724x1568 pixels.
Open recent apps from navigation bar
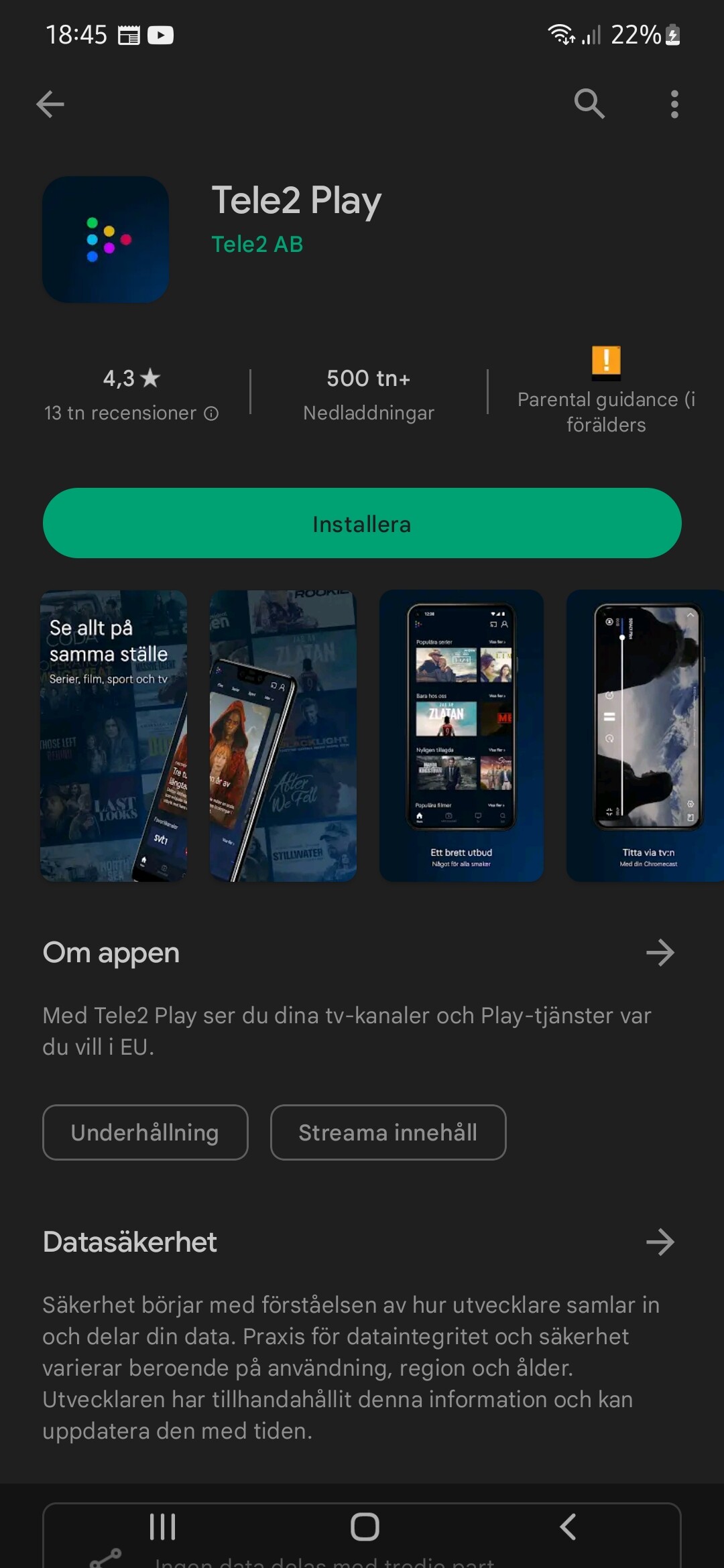pos(162,1527)
